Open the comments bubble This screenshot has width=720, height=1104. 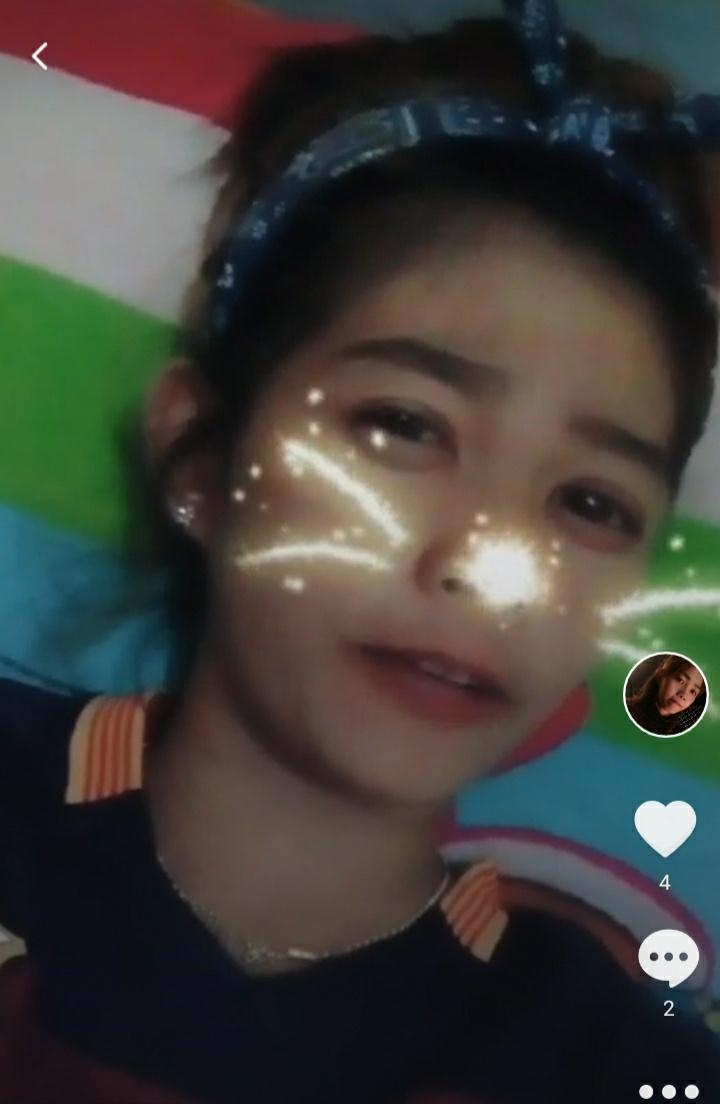point(668,958)
